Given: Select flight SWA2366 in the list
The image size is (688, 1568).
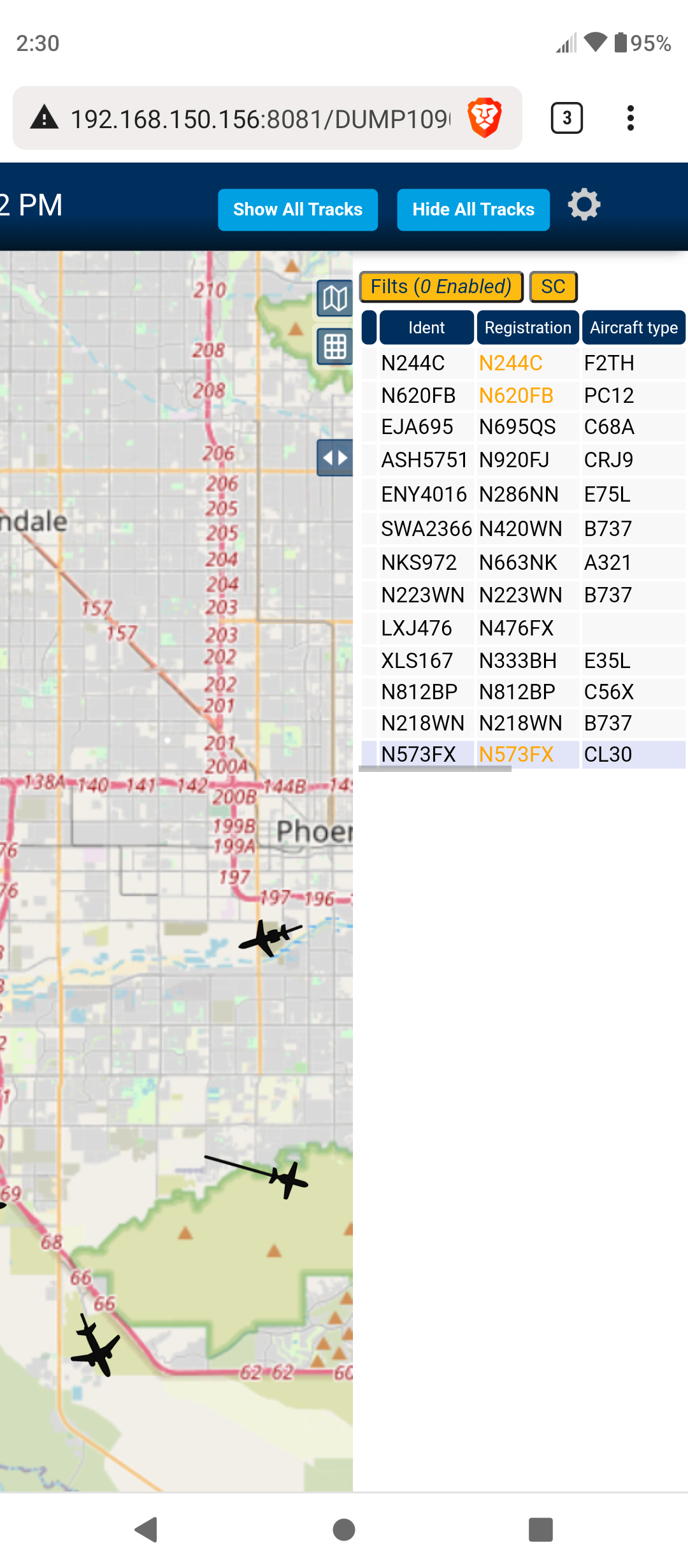Looking at the screenshot, I should [524, 529].
